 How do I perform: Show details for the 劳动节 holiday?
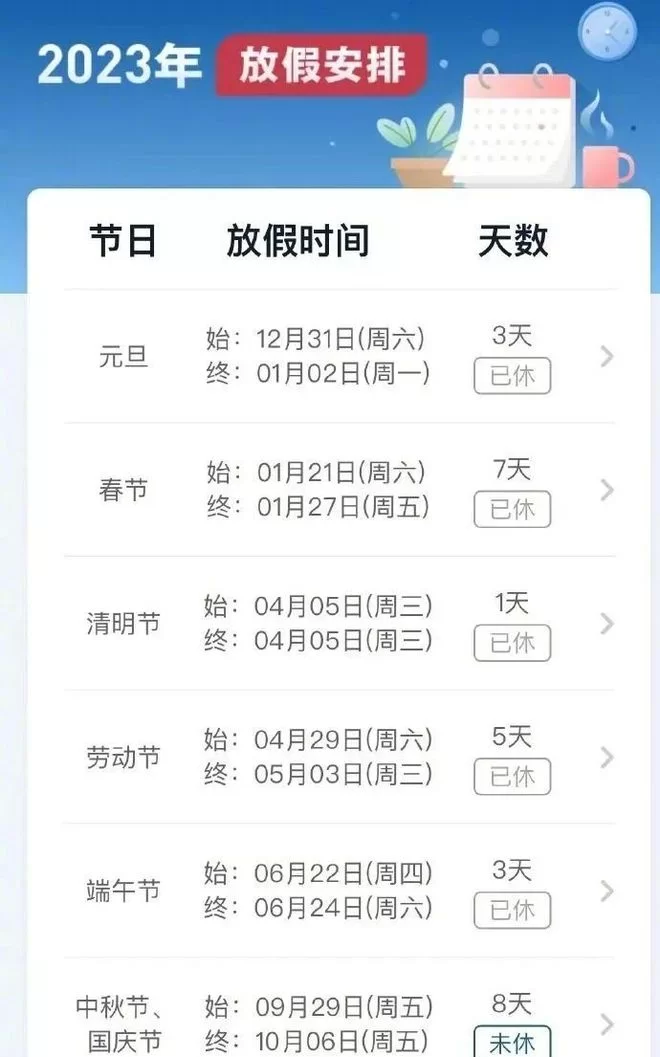340,757
